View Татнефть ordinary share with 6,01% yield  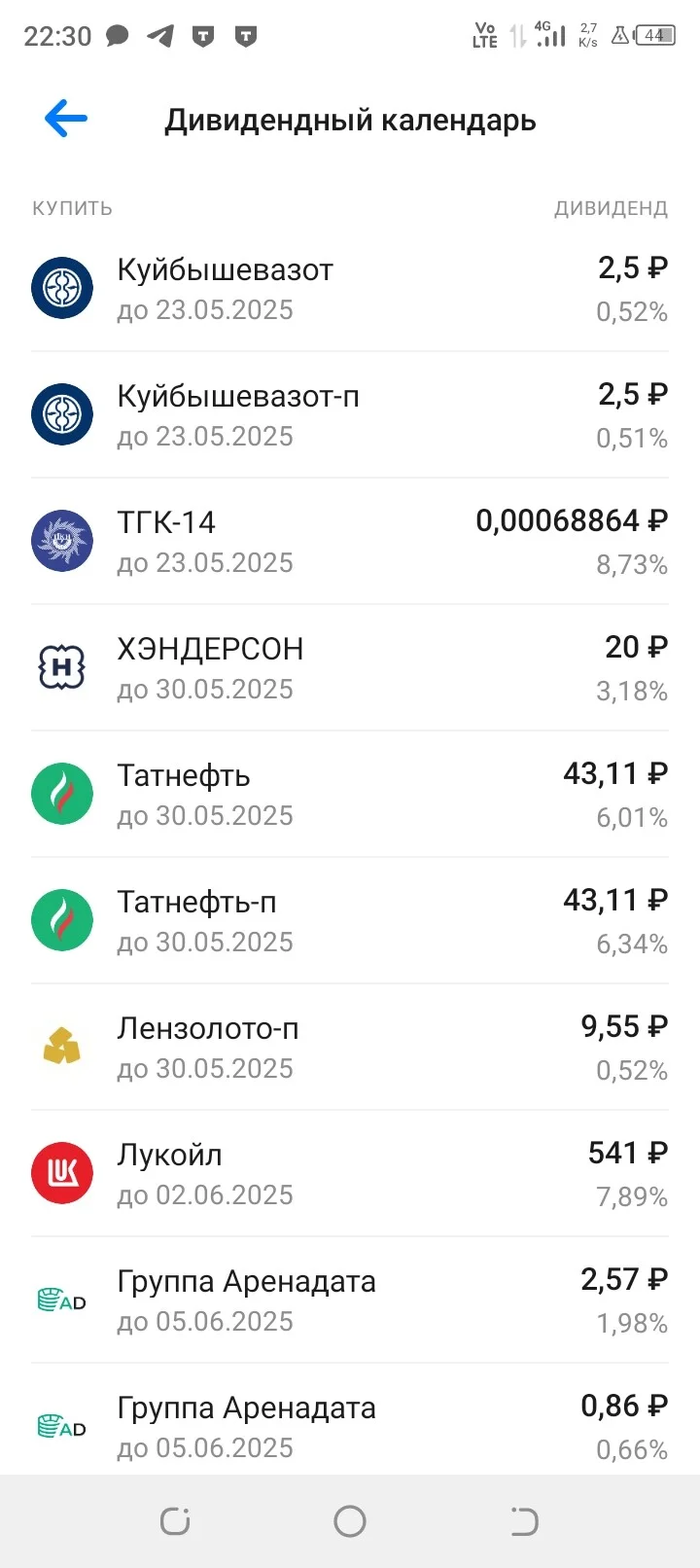(x=350, y=795)
